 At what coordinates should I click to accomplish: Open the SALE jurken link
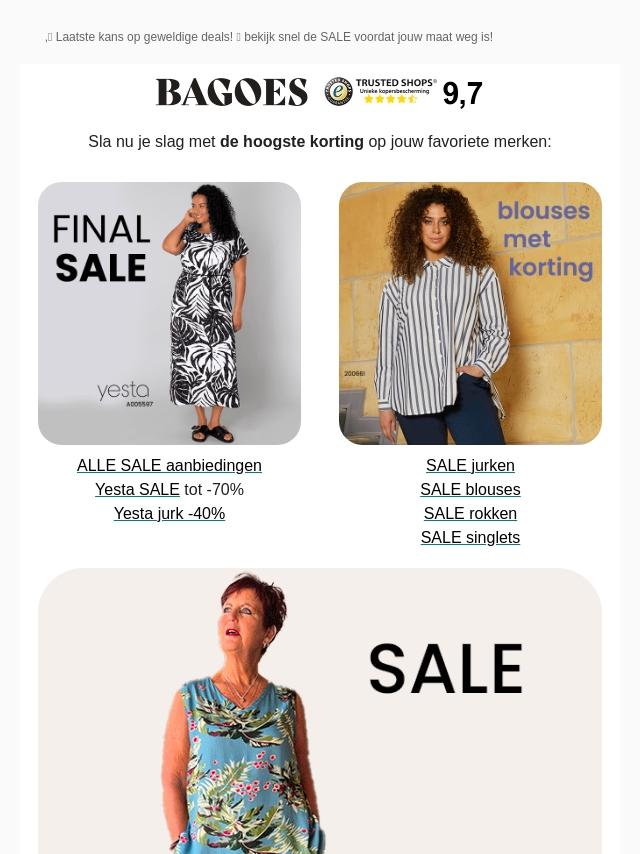[470, 466]
